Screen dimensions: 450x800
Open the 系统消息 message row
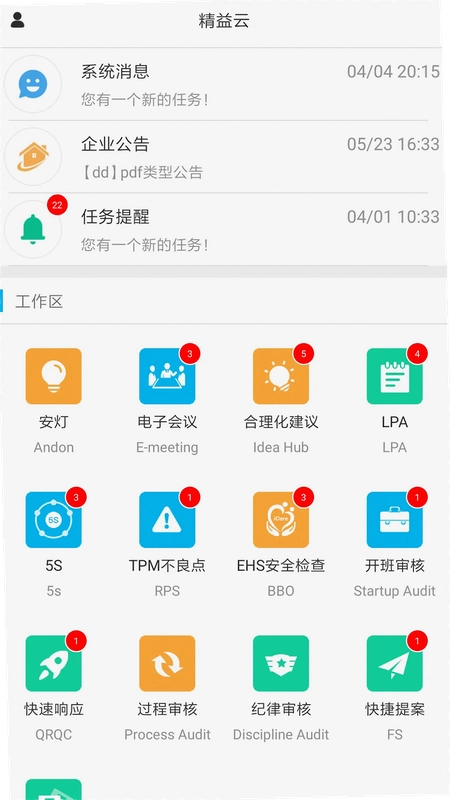[x=221, y=84]
